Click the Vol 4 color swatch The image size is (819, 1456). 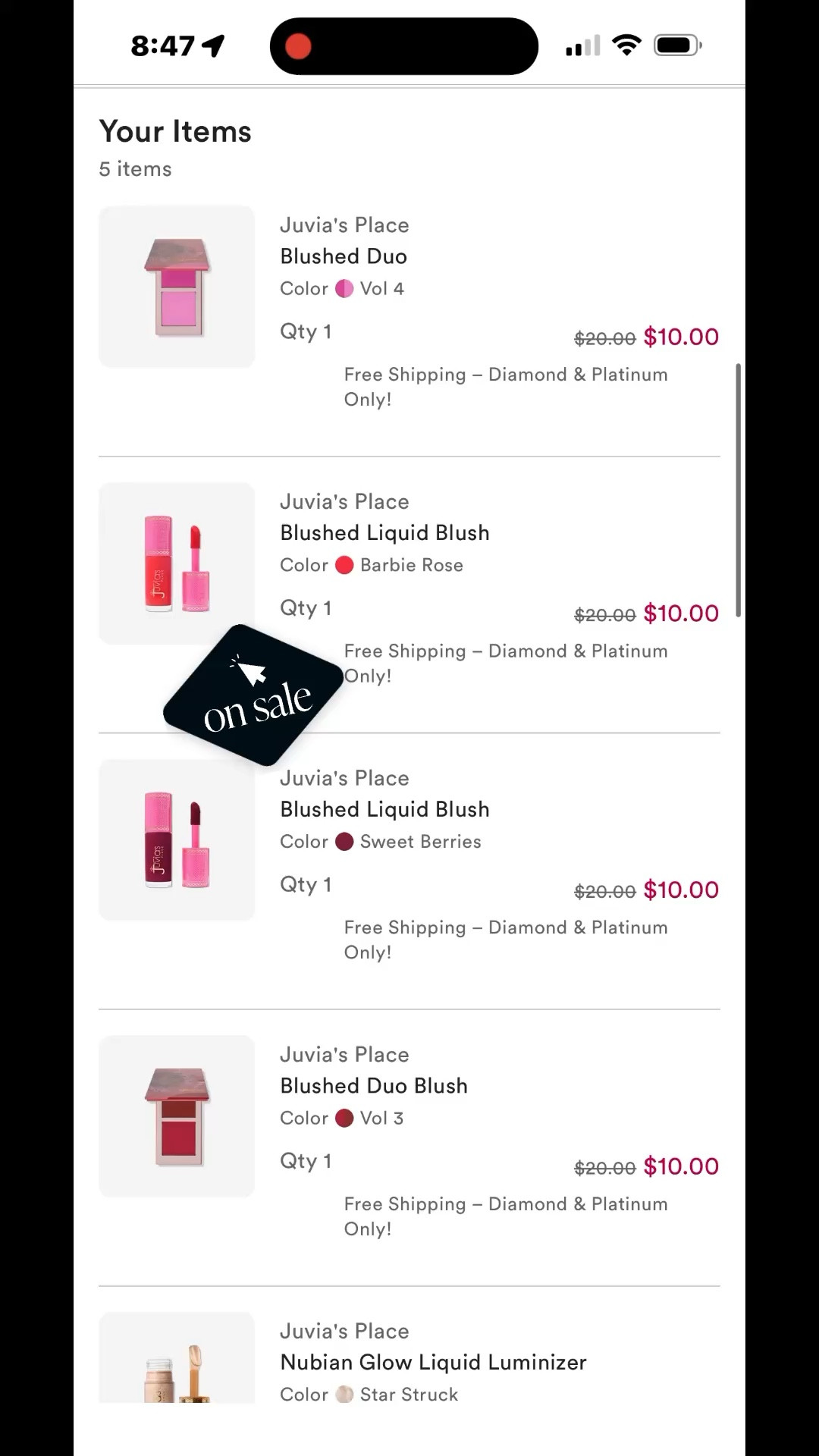(347, 289)
